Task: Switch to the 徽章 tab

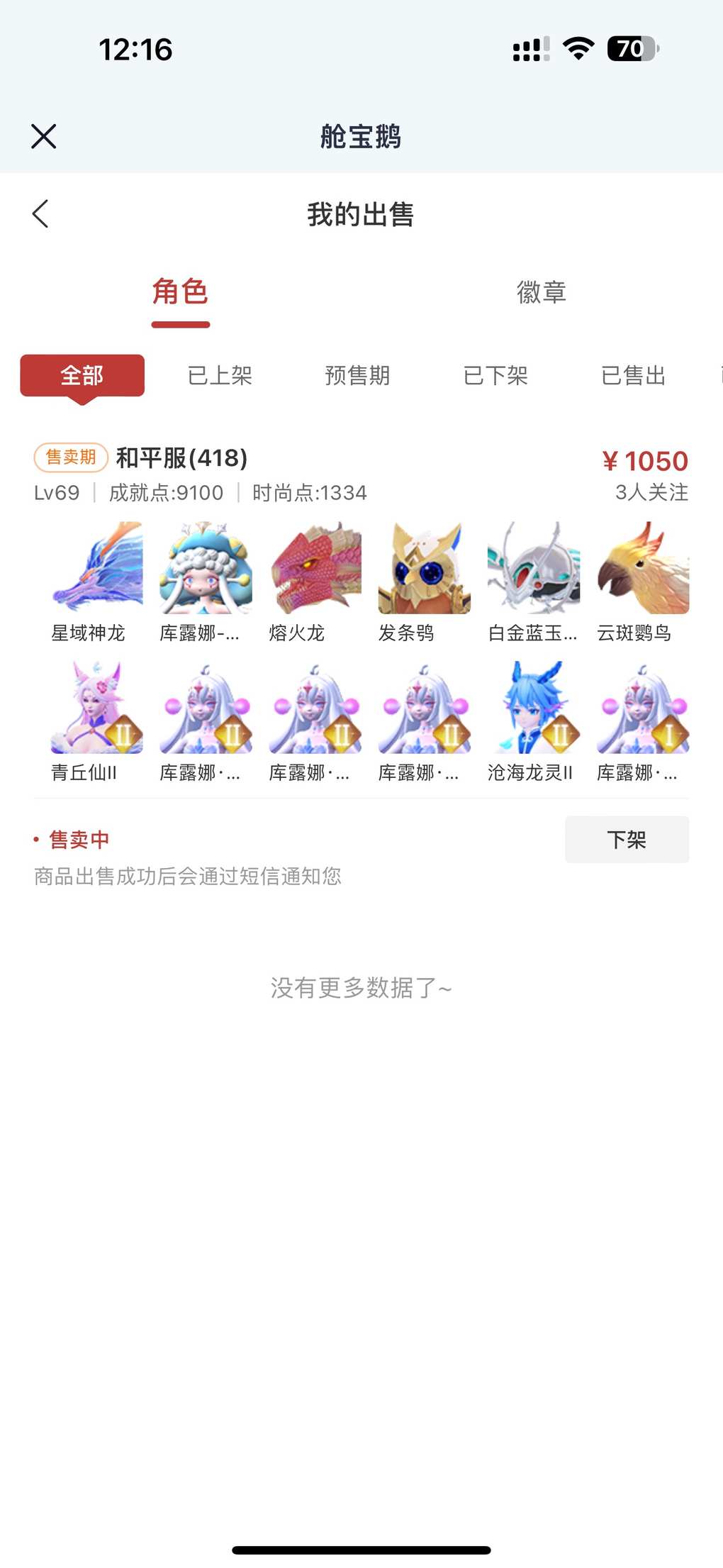Action: pos(541,292)
